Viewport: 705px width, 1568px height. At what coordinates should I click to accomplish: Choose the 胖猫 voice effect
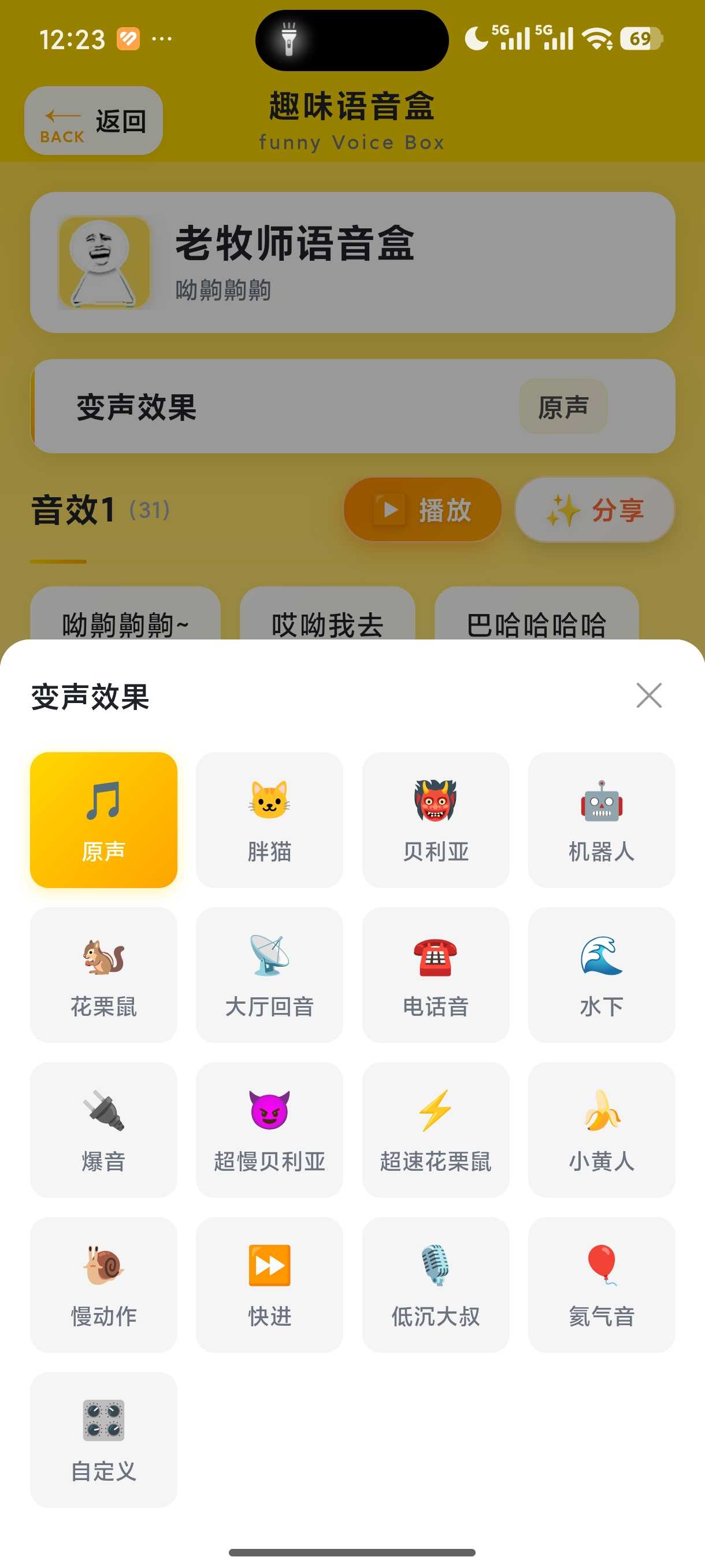(269, 820)
